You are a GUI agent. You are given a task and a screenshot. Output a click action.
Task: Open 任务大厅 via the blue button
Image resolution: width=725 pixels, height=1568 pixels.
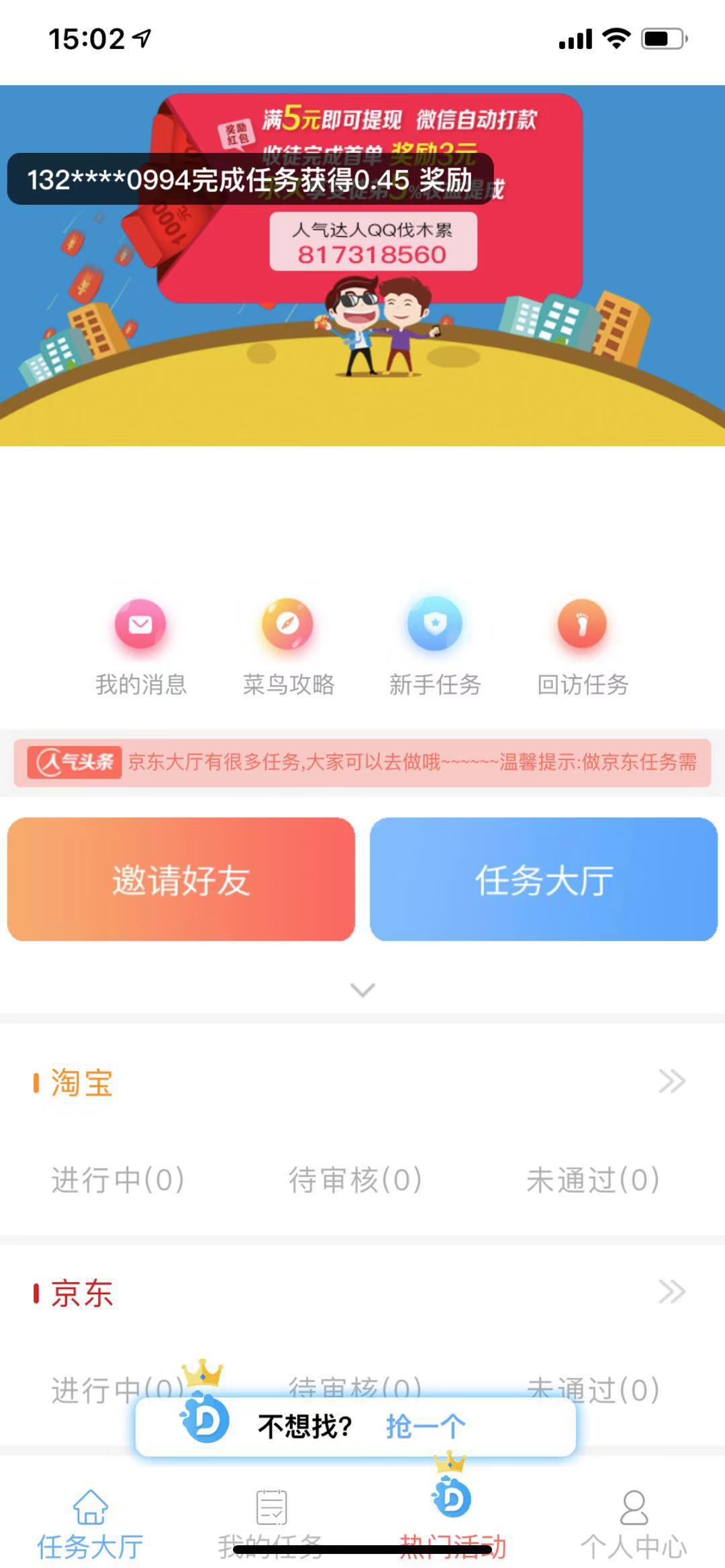tap(544, 882)
